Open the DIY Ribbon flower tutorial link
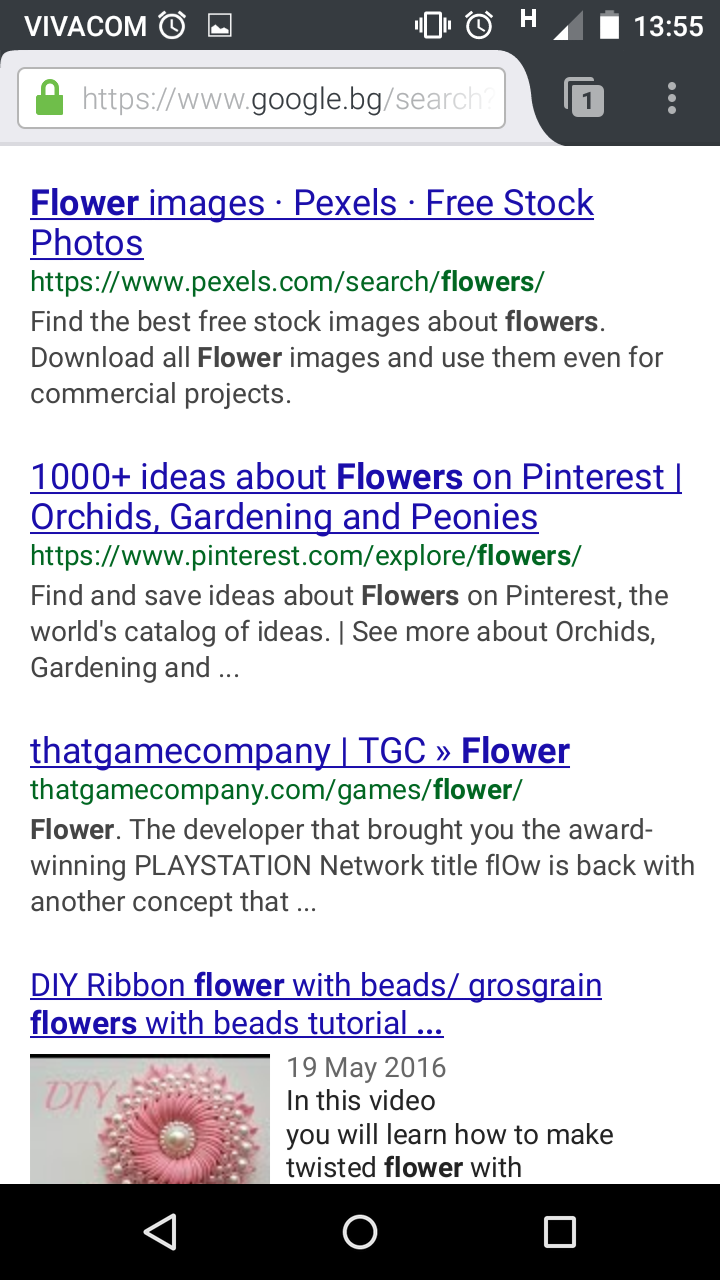The image size is (720, 1280). (x=316, y=1004)
